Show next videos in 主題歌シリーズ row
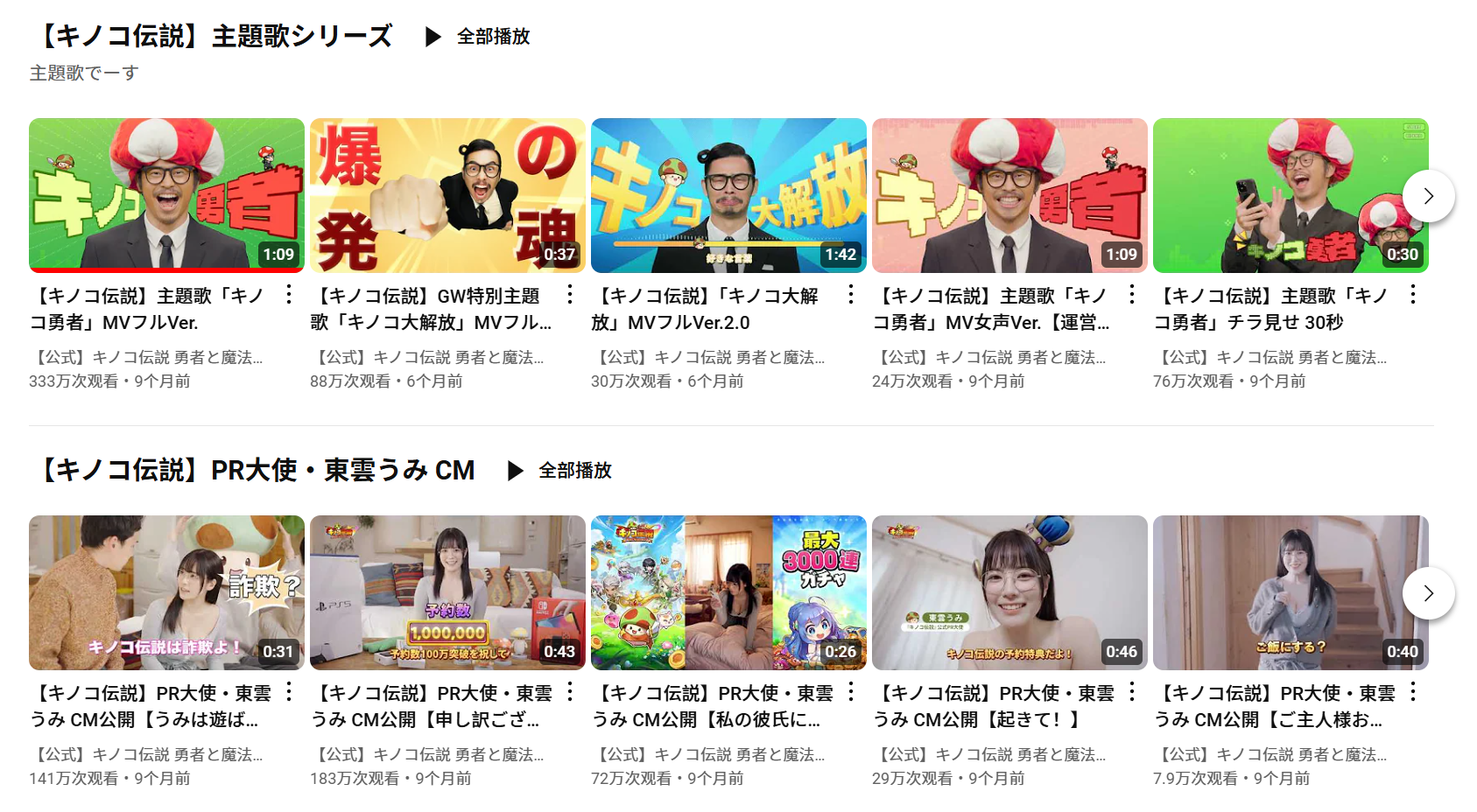 pyautogui.click(x=1428, y=196)
